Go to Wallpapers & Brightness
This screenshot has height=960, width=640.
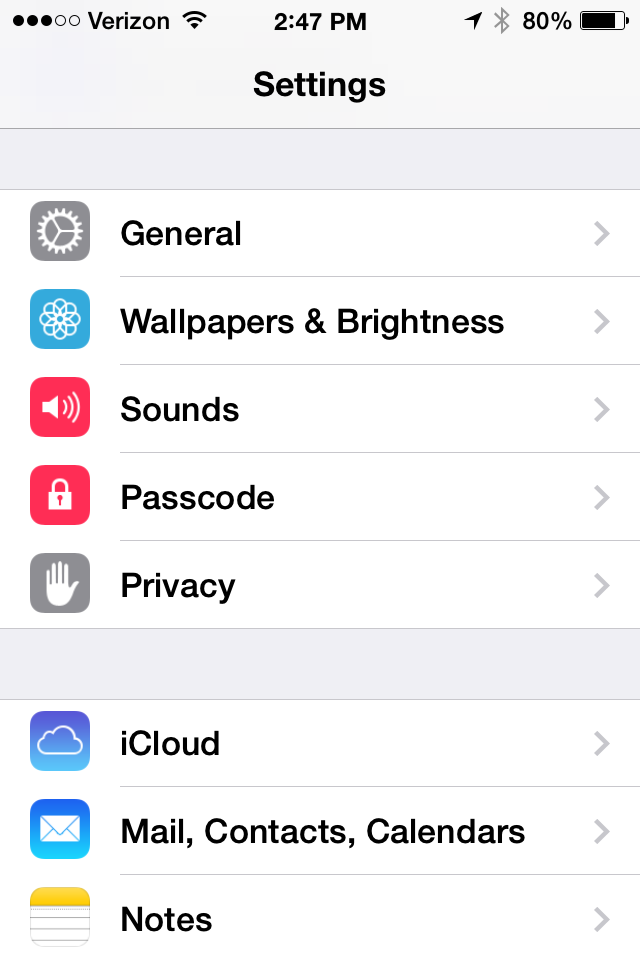pos(320,321)
